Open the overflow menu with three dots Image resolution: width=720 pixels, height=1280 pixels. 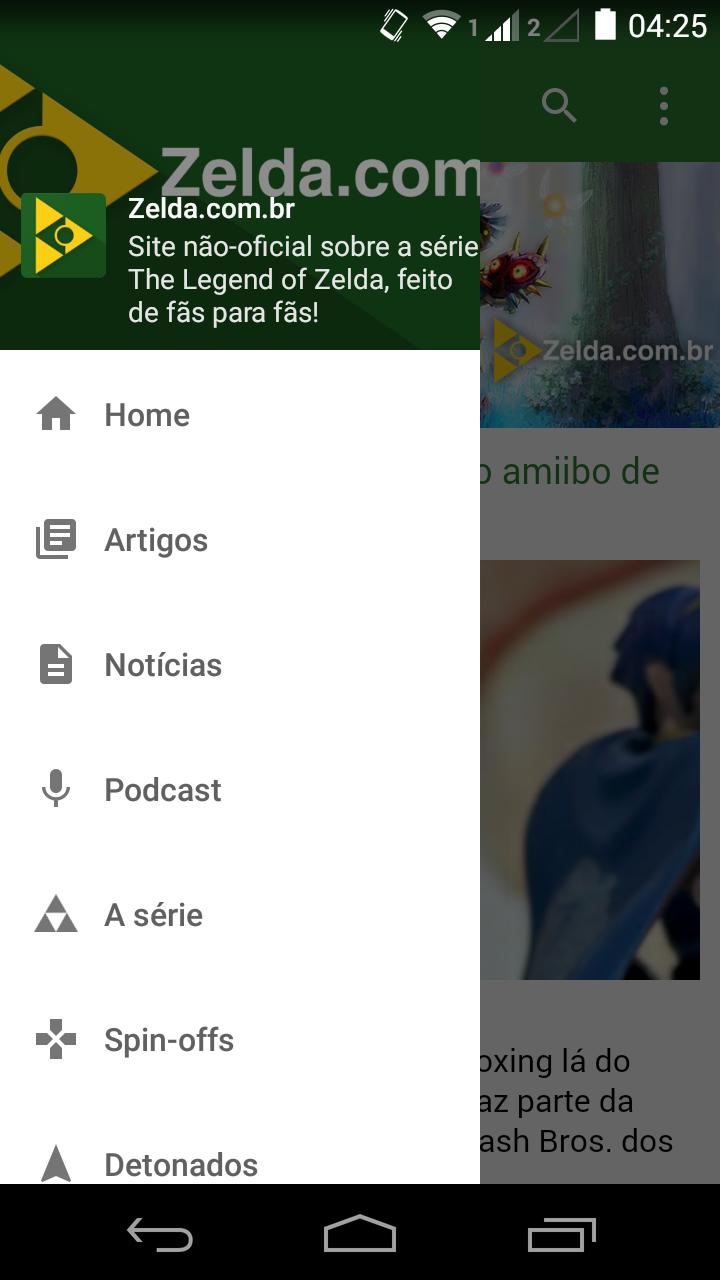tap(663, 104)
